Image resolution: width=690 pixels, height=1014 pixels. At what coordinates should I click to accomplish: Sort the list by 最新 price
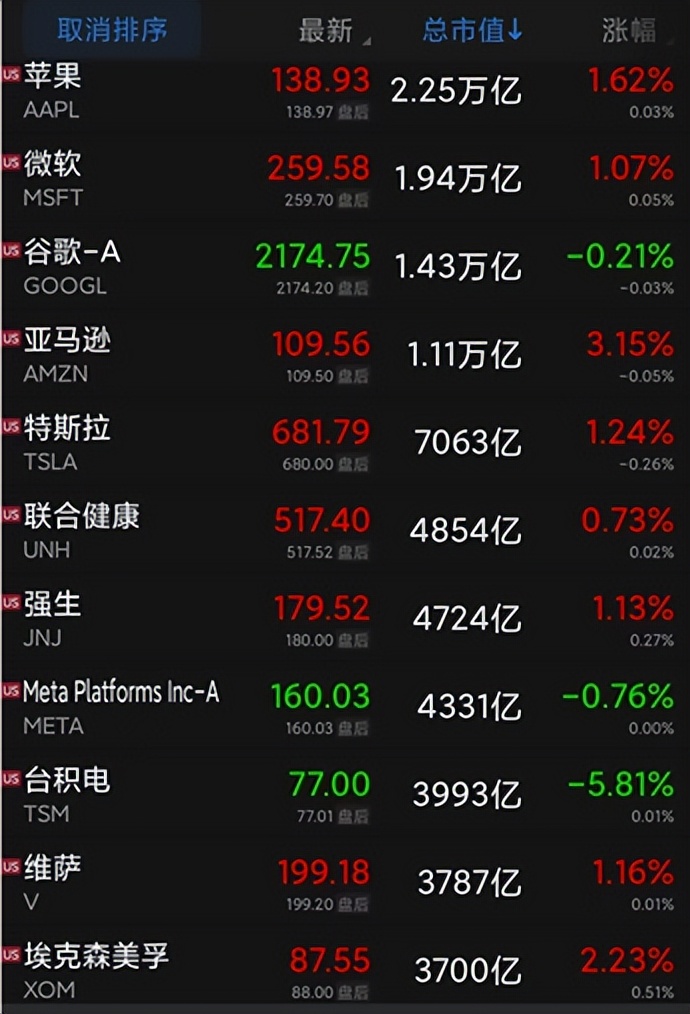326,31
